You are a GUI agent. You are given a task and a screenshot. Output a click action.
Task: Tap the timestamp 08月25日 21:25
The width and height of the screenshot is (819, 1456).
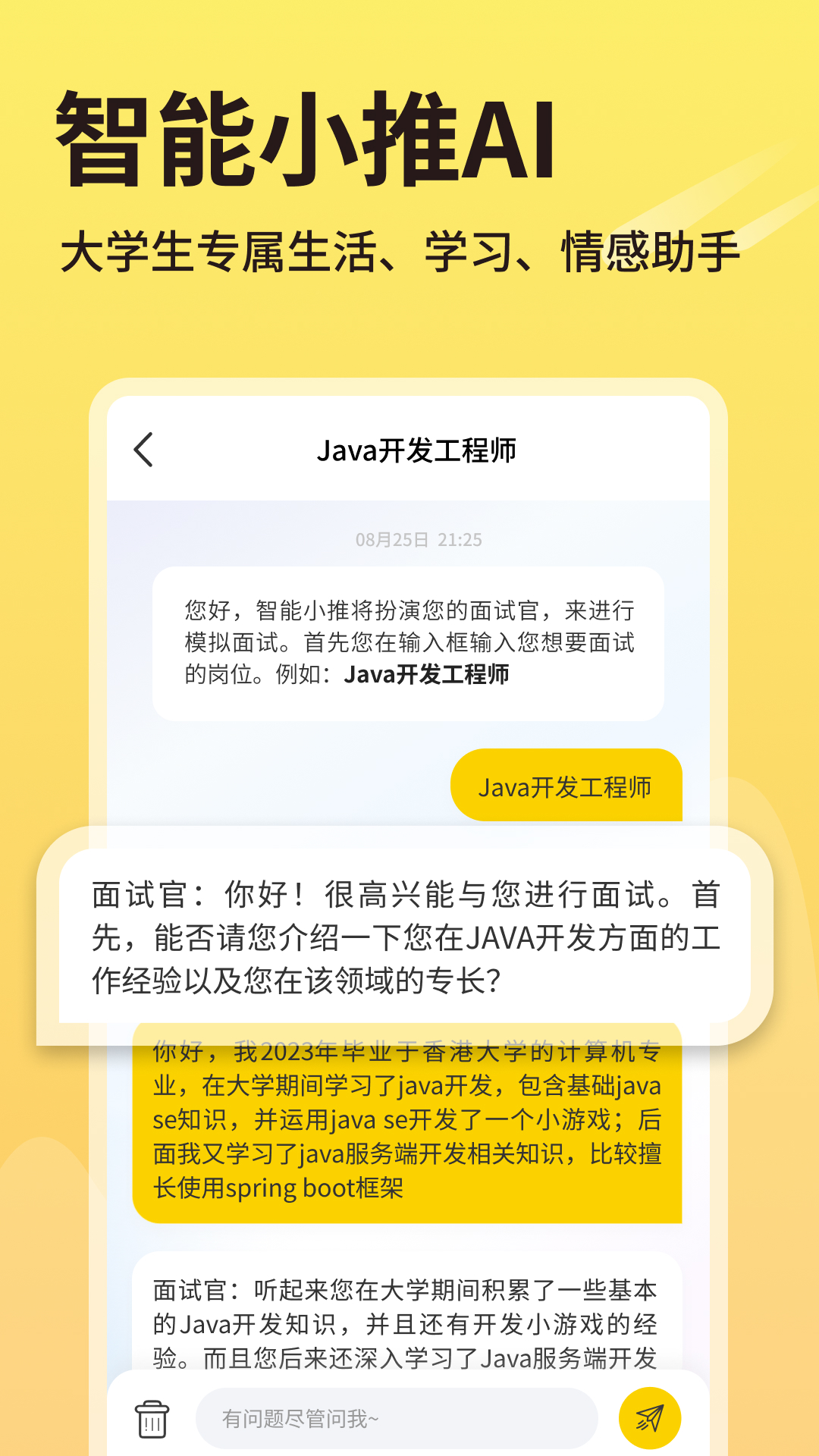[x=422, y=541]
